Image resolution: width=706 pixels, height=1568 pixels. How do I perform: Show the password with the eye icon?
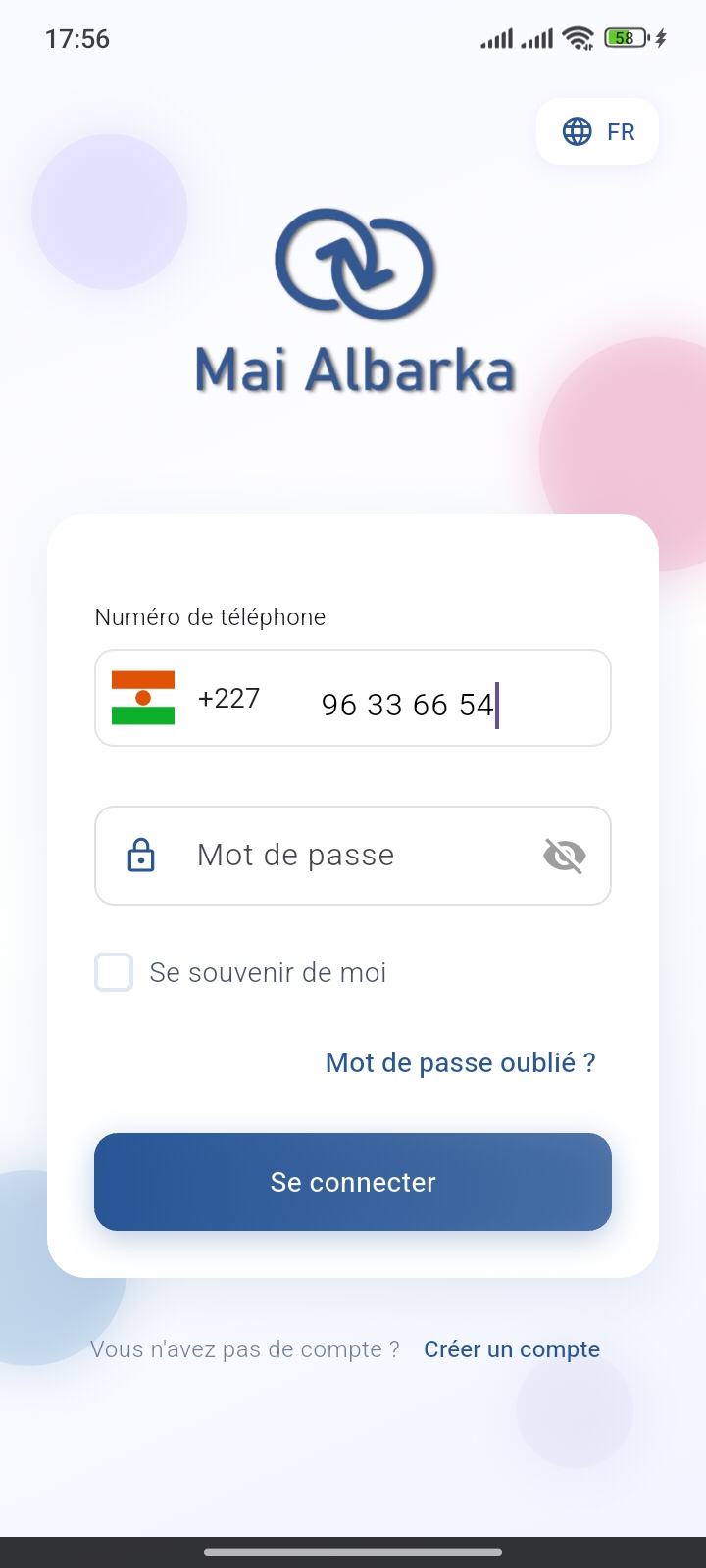pos(564,856)
